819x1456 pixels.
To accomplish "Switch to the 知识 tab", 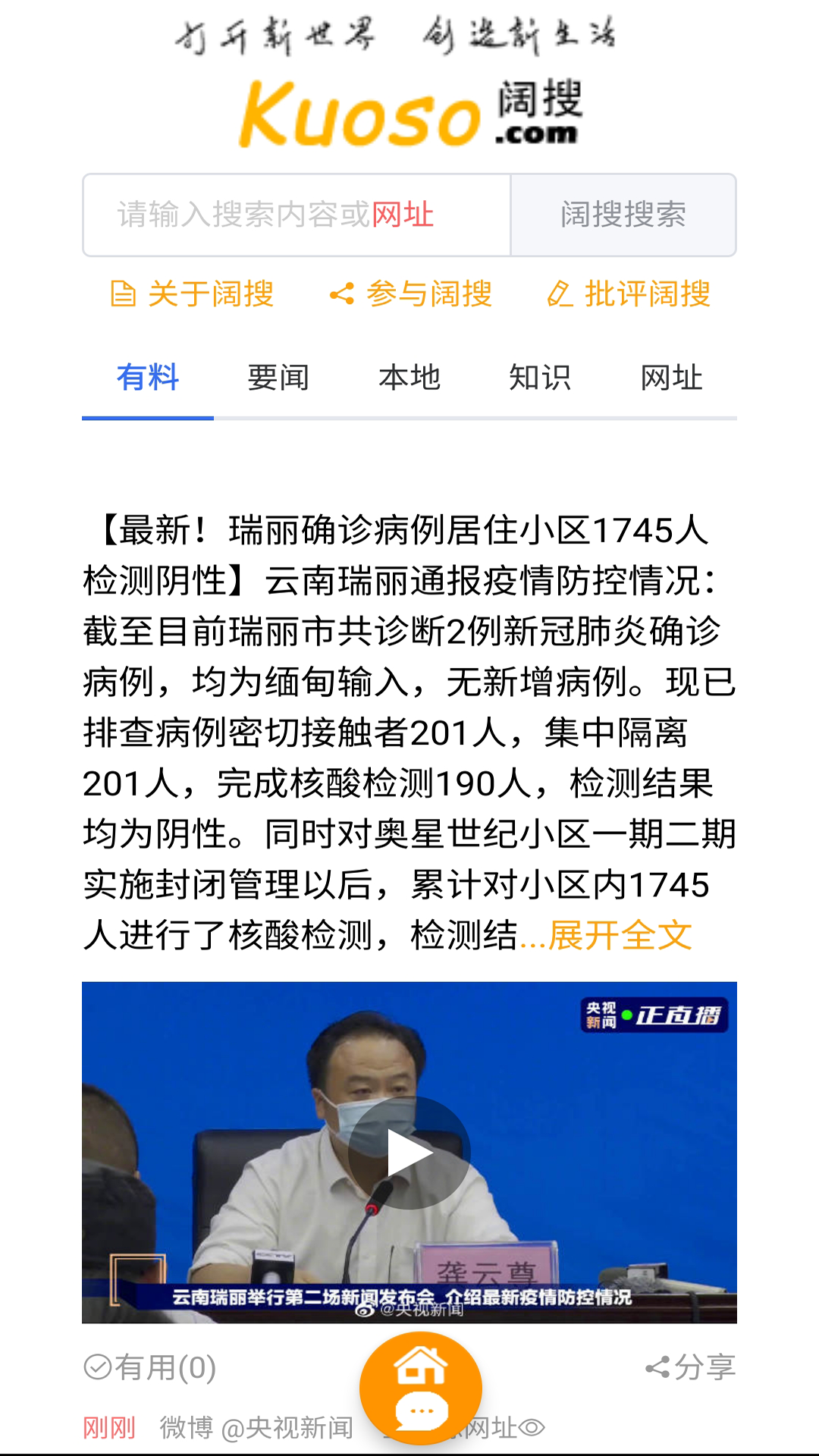I will pos(540,378).
